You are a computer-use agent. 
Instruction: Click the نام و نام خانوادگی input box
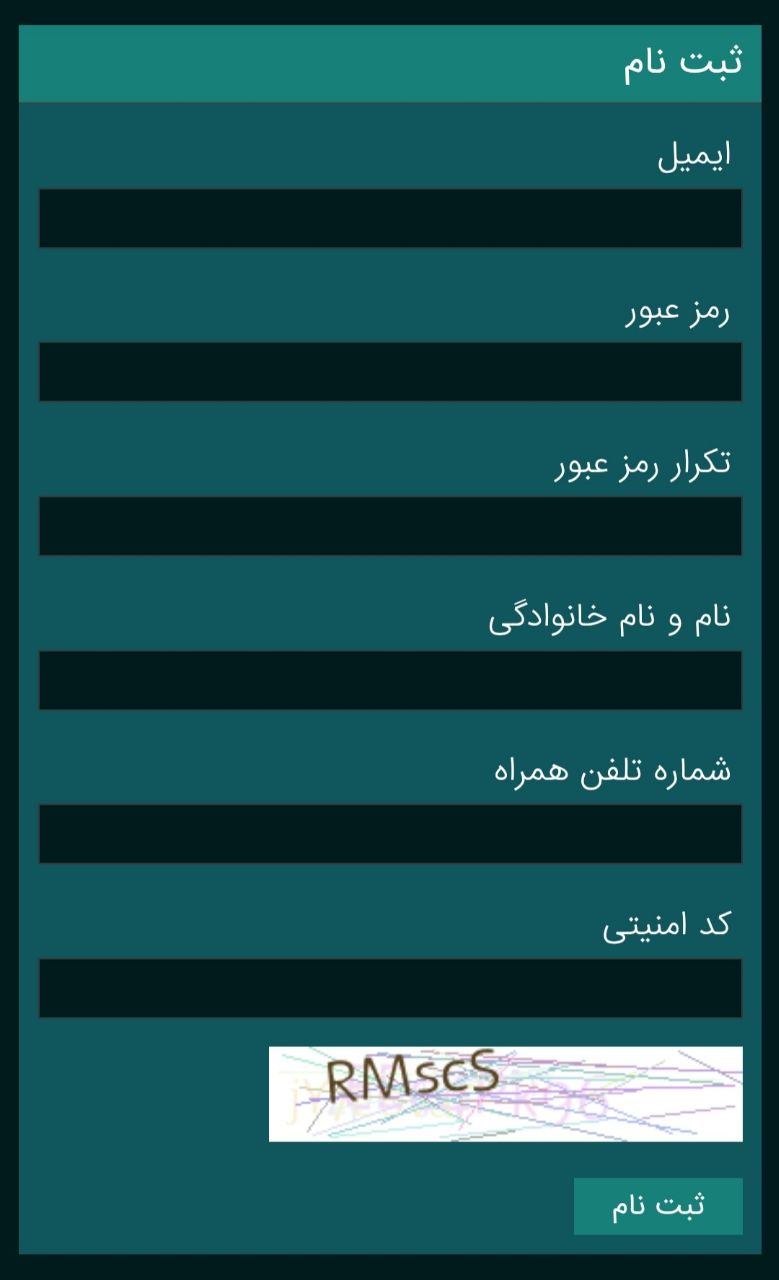pos(390,680)
